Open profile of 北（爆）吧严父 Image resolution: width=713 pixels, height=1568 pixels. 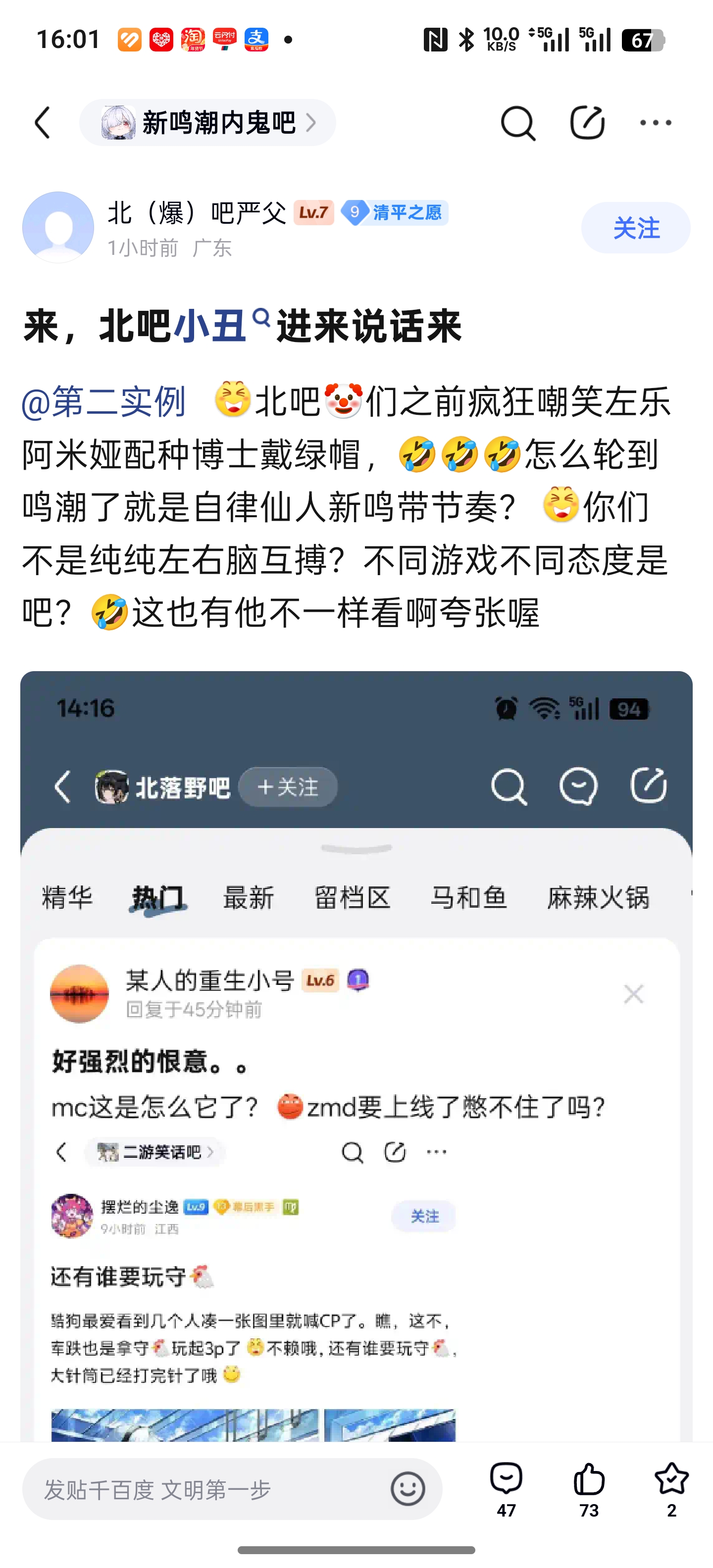(58, 228)
